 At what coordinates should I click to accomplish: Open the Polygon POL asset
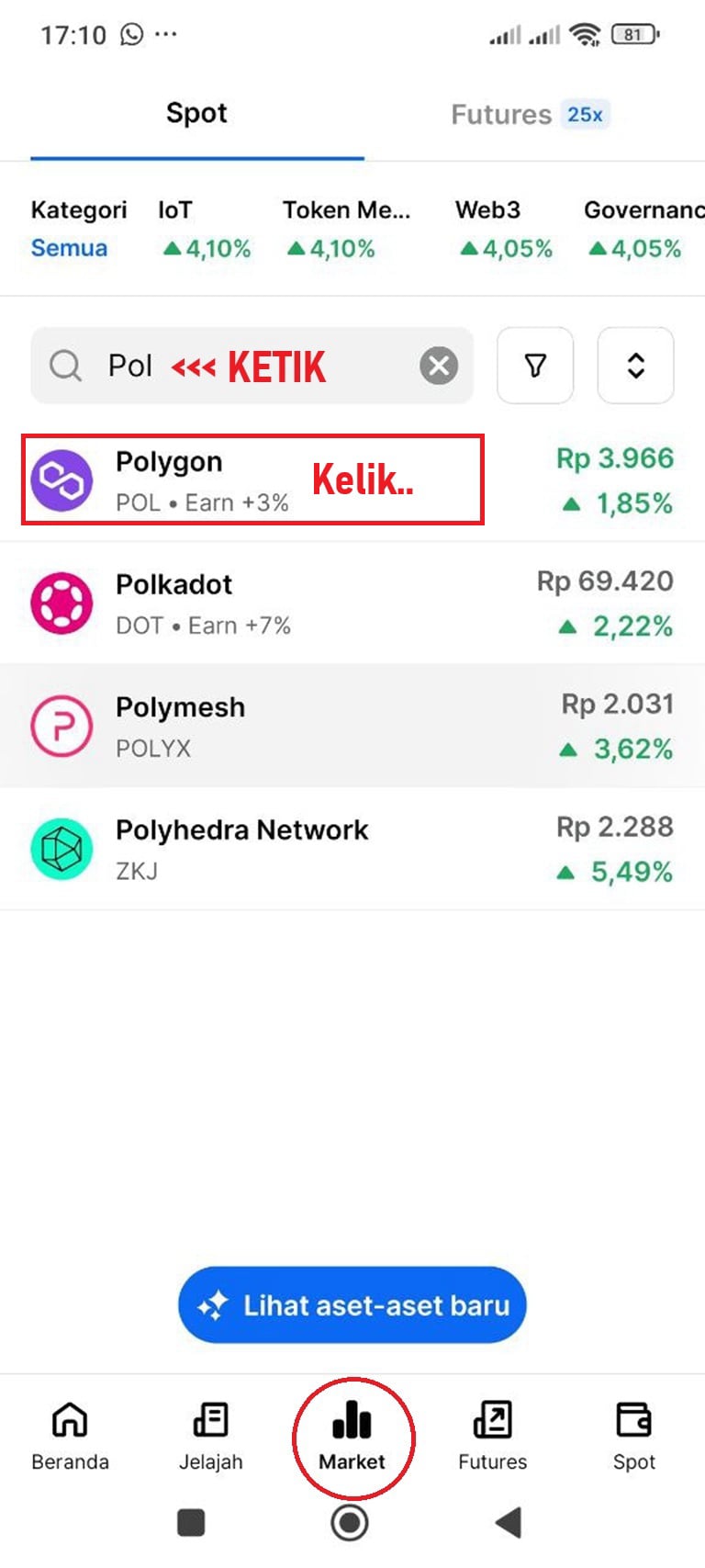(252, 480)
